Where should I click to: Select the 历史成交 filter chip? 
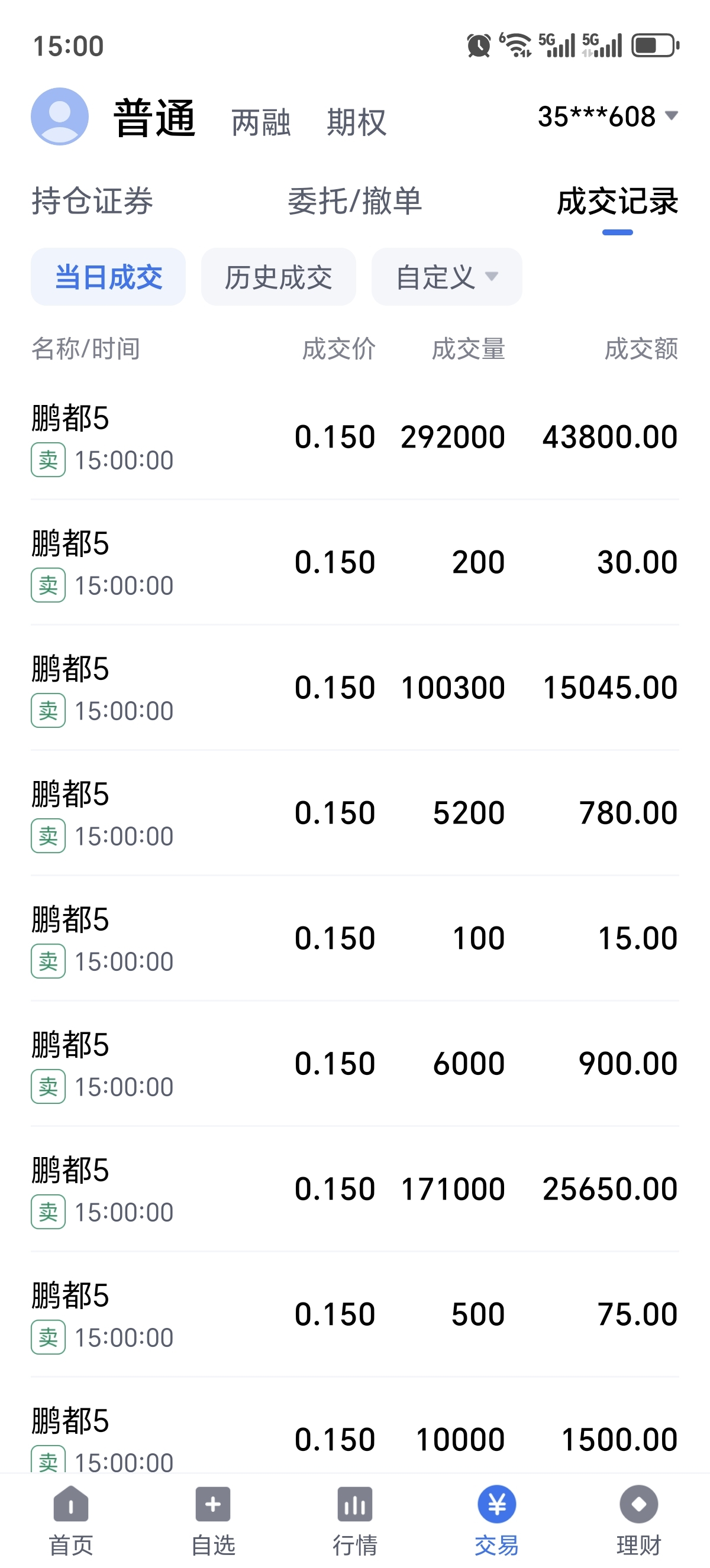278,277
